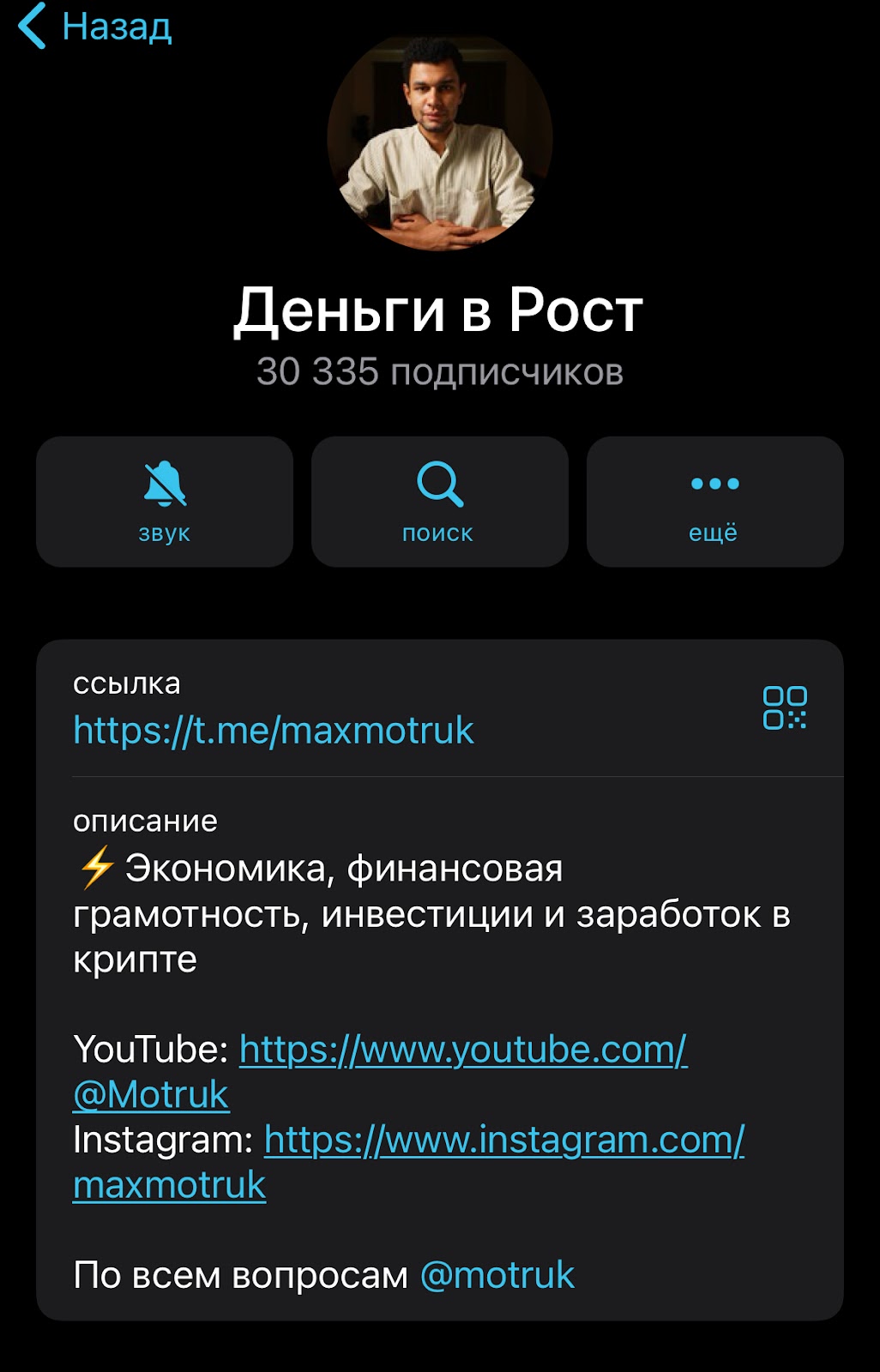The image size is (880, 1372).
Task: Toggle sound for Деньги в Рост channel
Action: [163, 502]
